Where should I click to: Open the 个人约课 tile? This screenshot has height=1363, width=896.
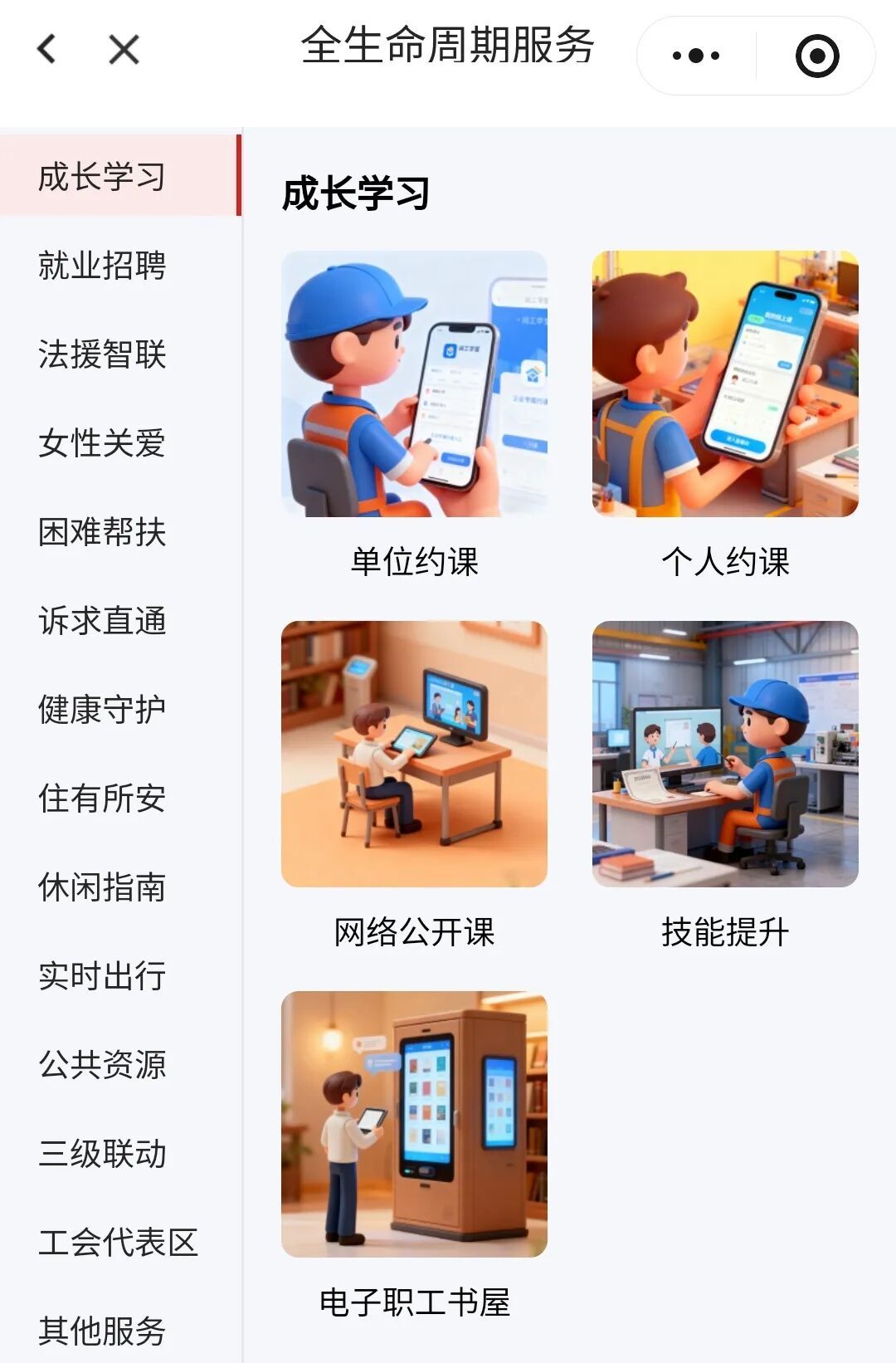point(725,415)
